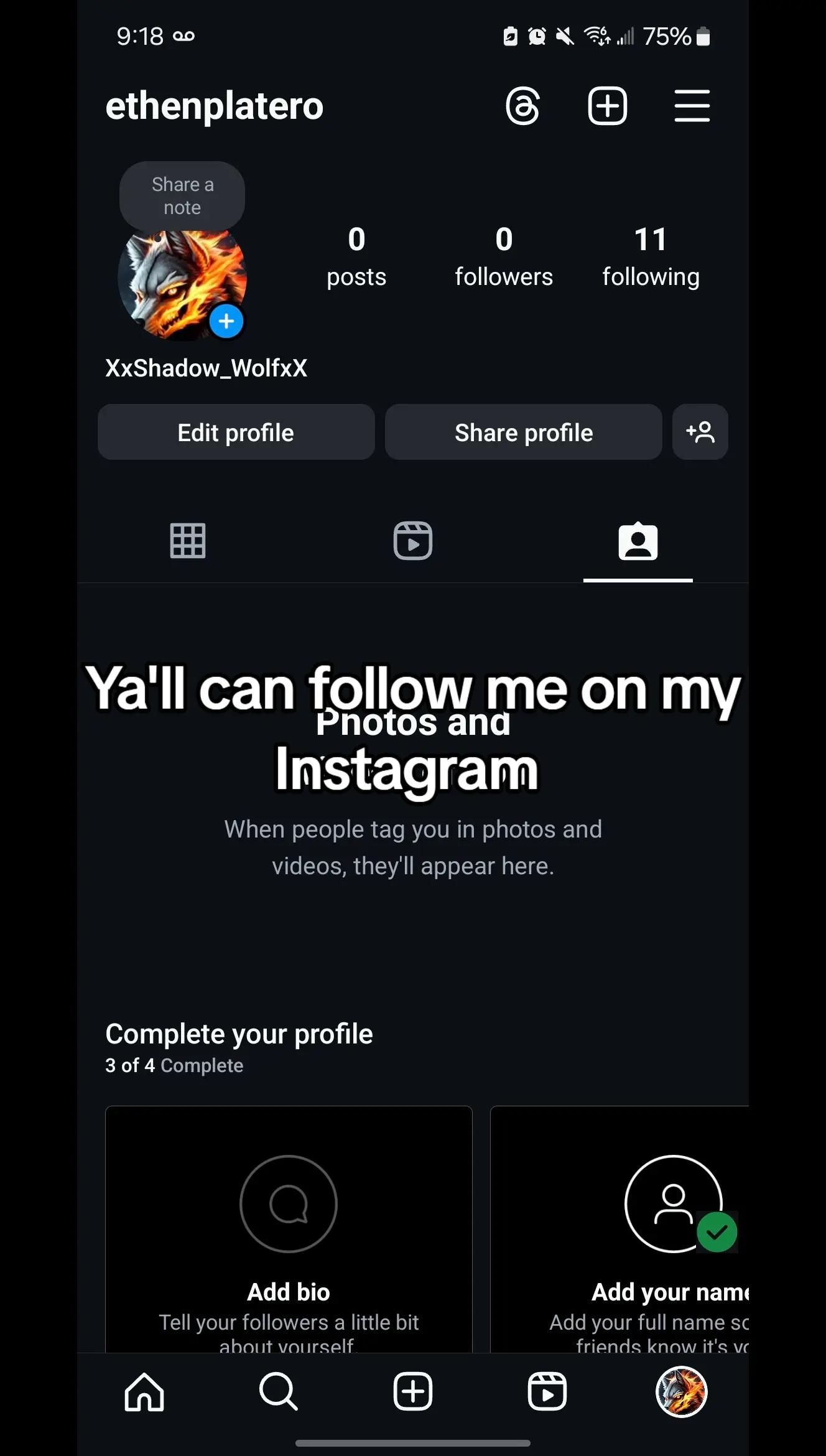Open Threads from the header icon
The width and height of the screenshot is (826, 1456).
click(x=522, y=106)
